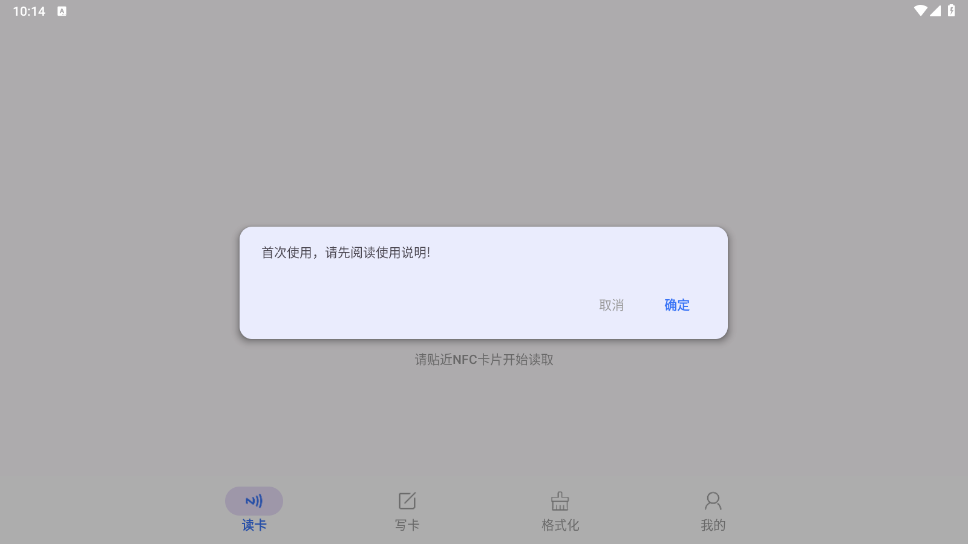The height and width of the screenshot is (544, 968).
Task: Switch to the 读卡 tab
Action: coord(254,510)
